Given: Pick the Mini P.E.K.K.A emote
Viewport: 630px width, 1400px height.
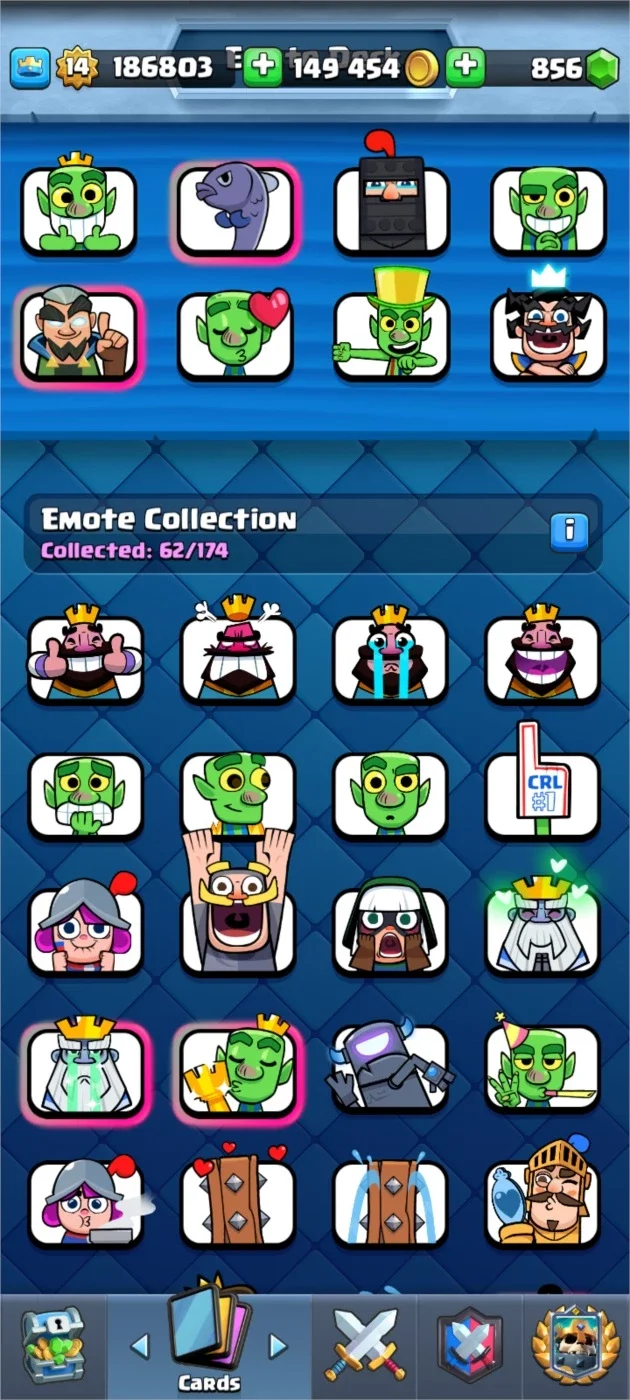Looking at the screenshot, I should click(x=390, y=1067).
